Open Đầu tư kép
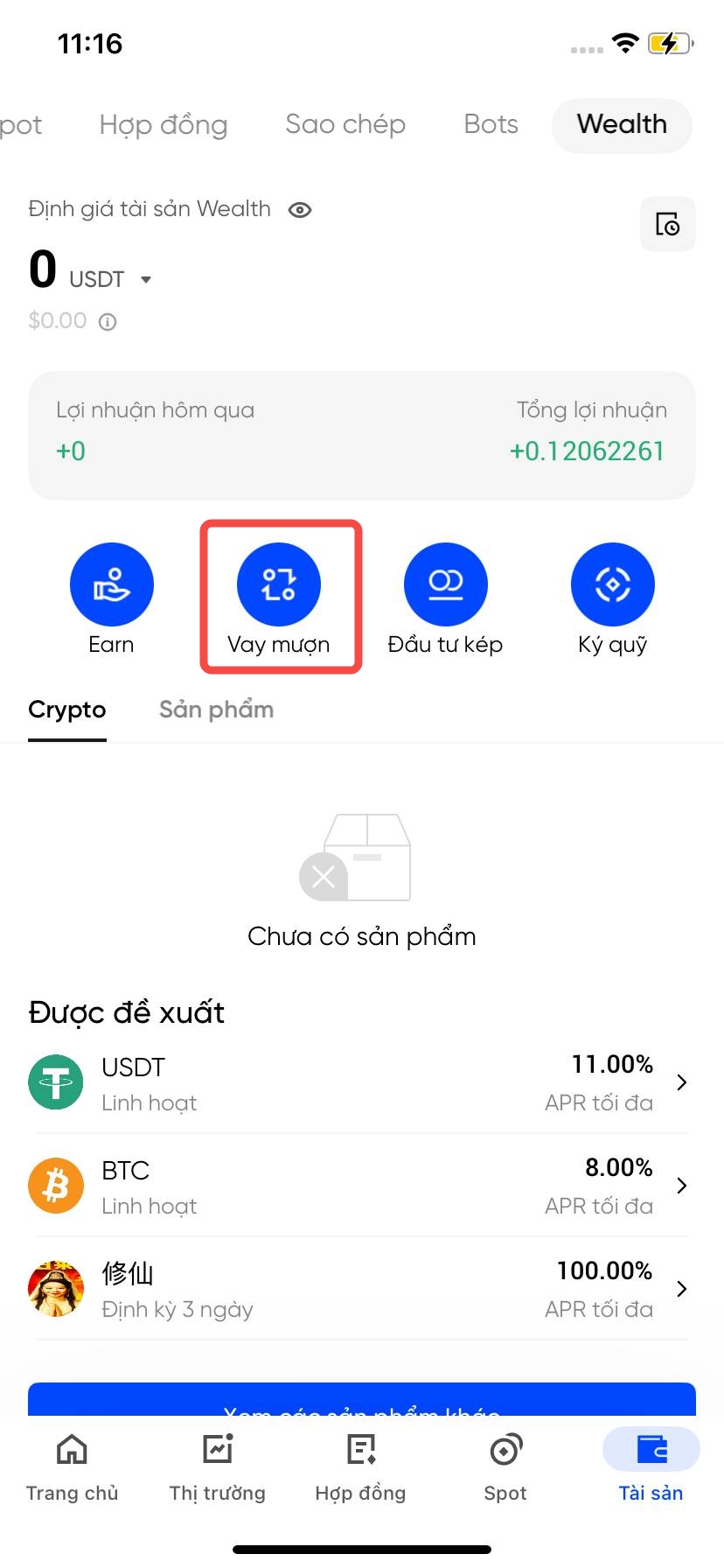 coord(445,584)
